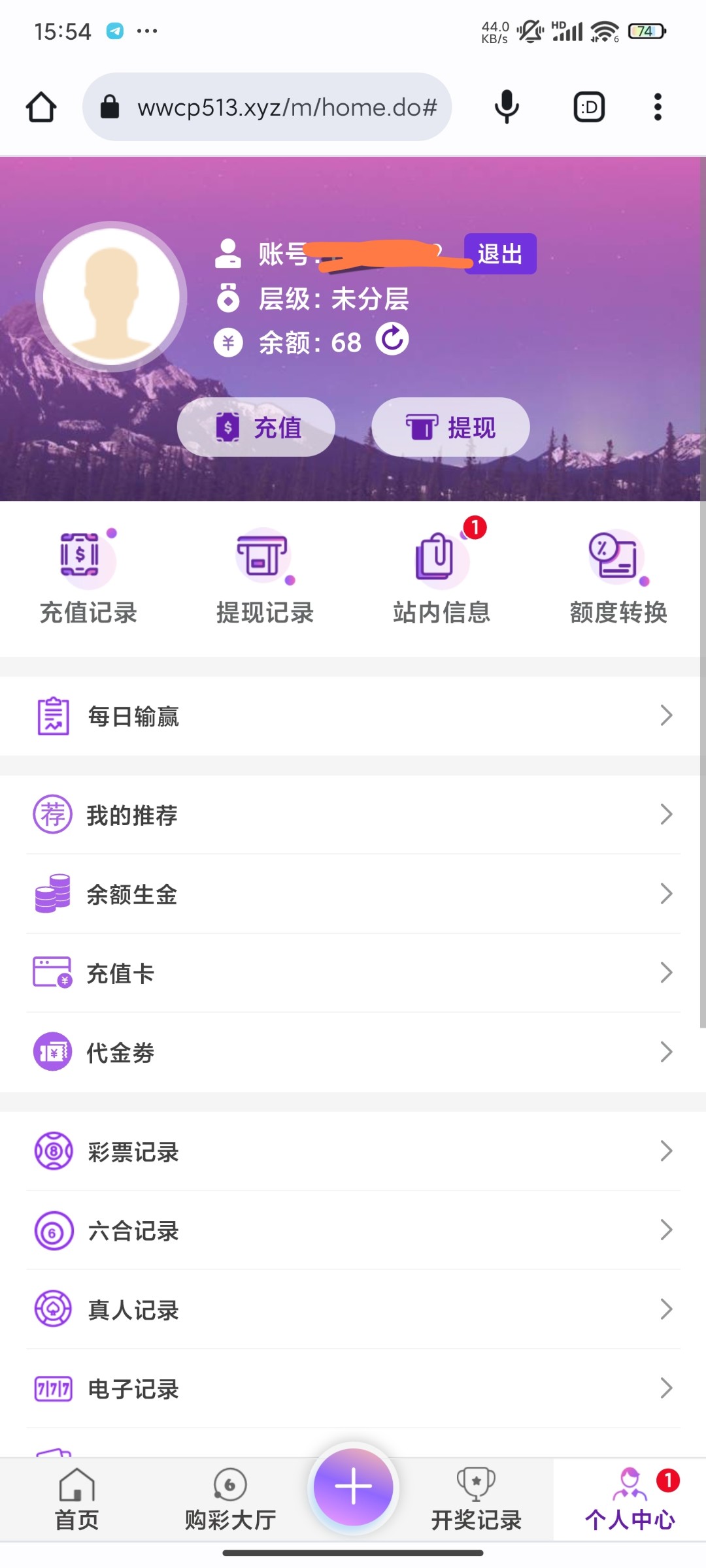Refresh the 余额 balance

(x=392, y=339)
